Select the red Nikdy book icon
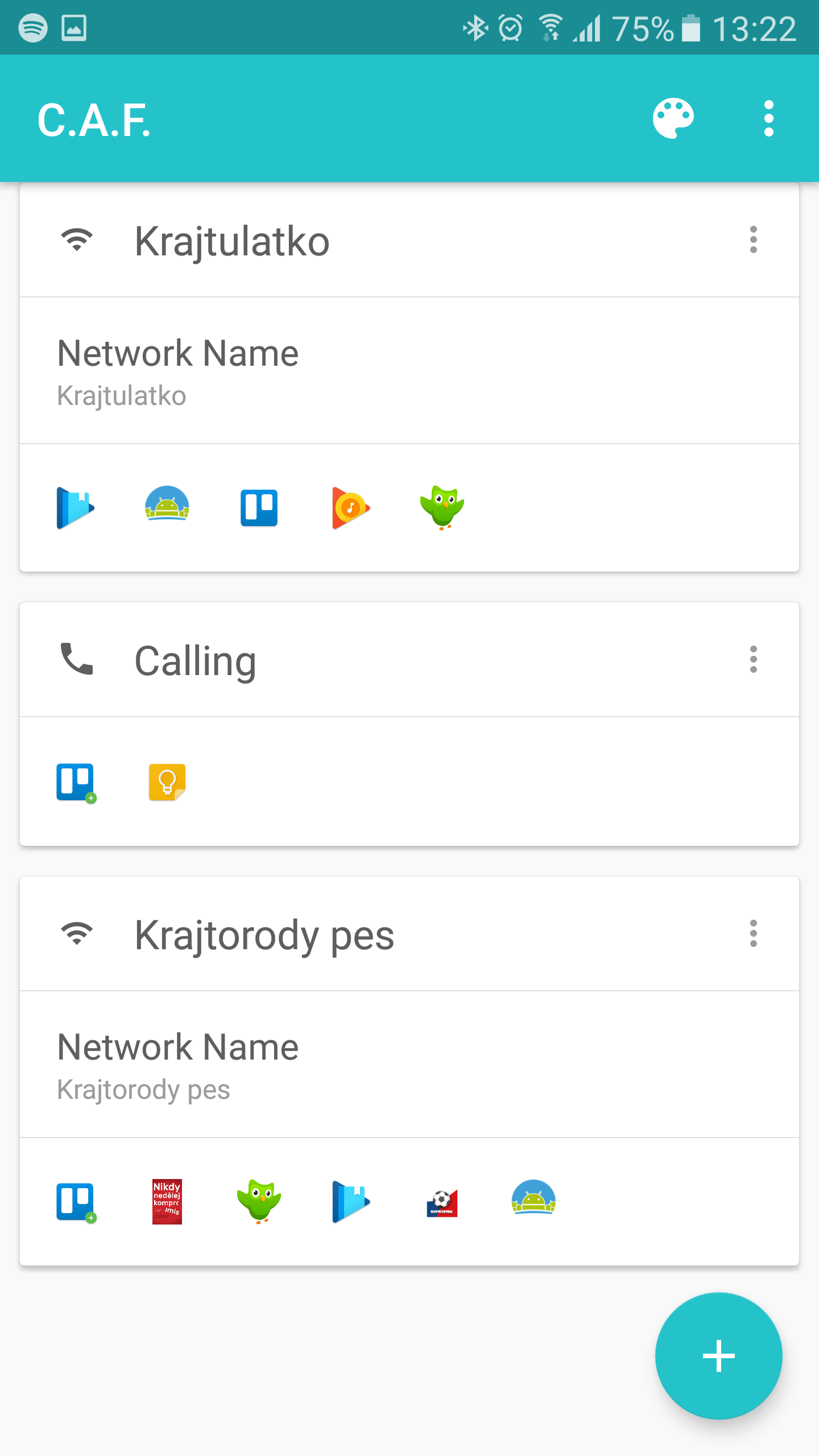Image resolution: width=819 pixels, height=1456 pixels. point(167,1202)
